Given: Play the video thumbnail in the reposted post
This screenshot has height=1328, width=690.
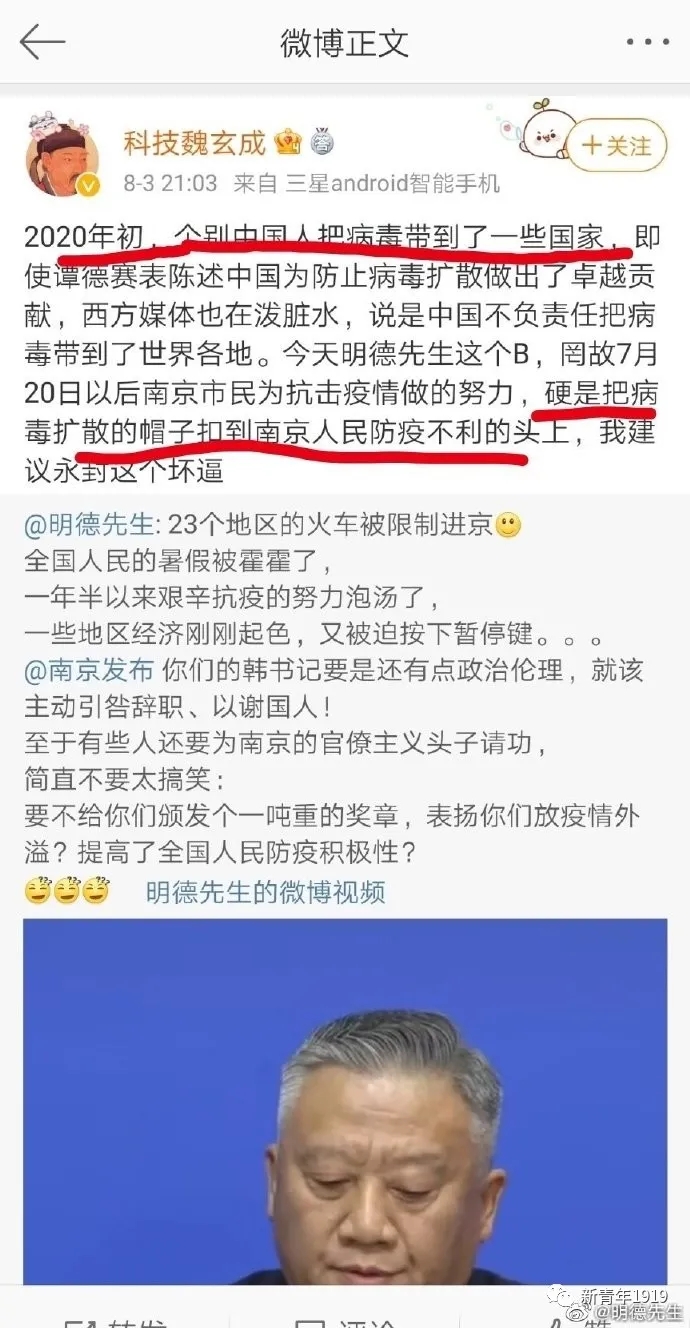Looking at the screenshot, I should [x=345, y=1100].
